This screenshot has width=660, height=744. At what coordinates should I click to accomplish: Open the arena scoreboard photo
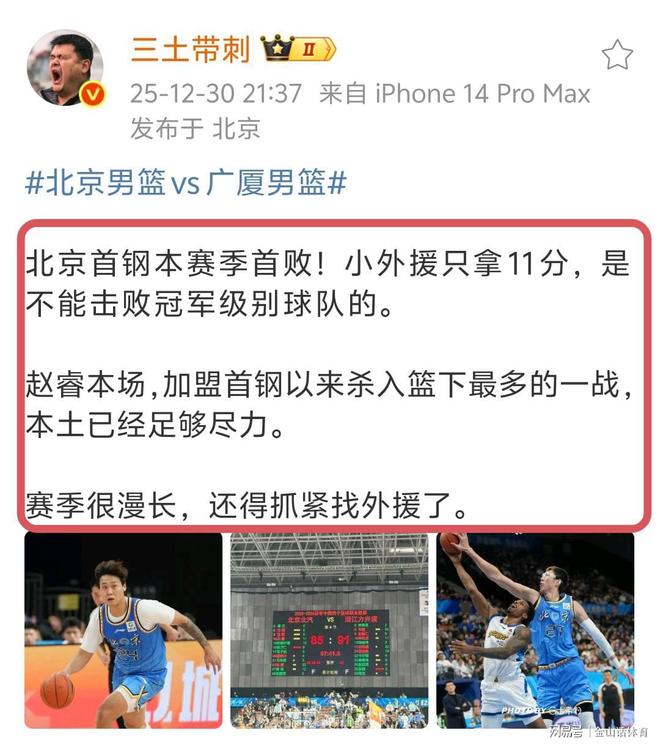click(x=330, y=631)
